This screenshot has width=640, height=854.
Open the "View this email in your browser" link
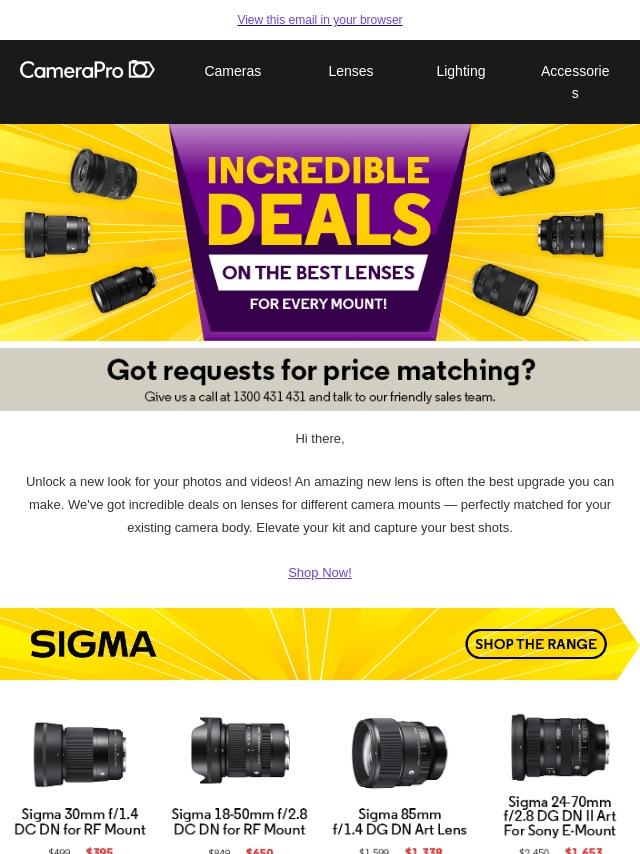[319, 20]
